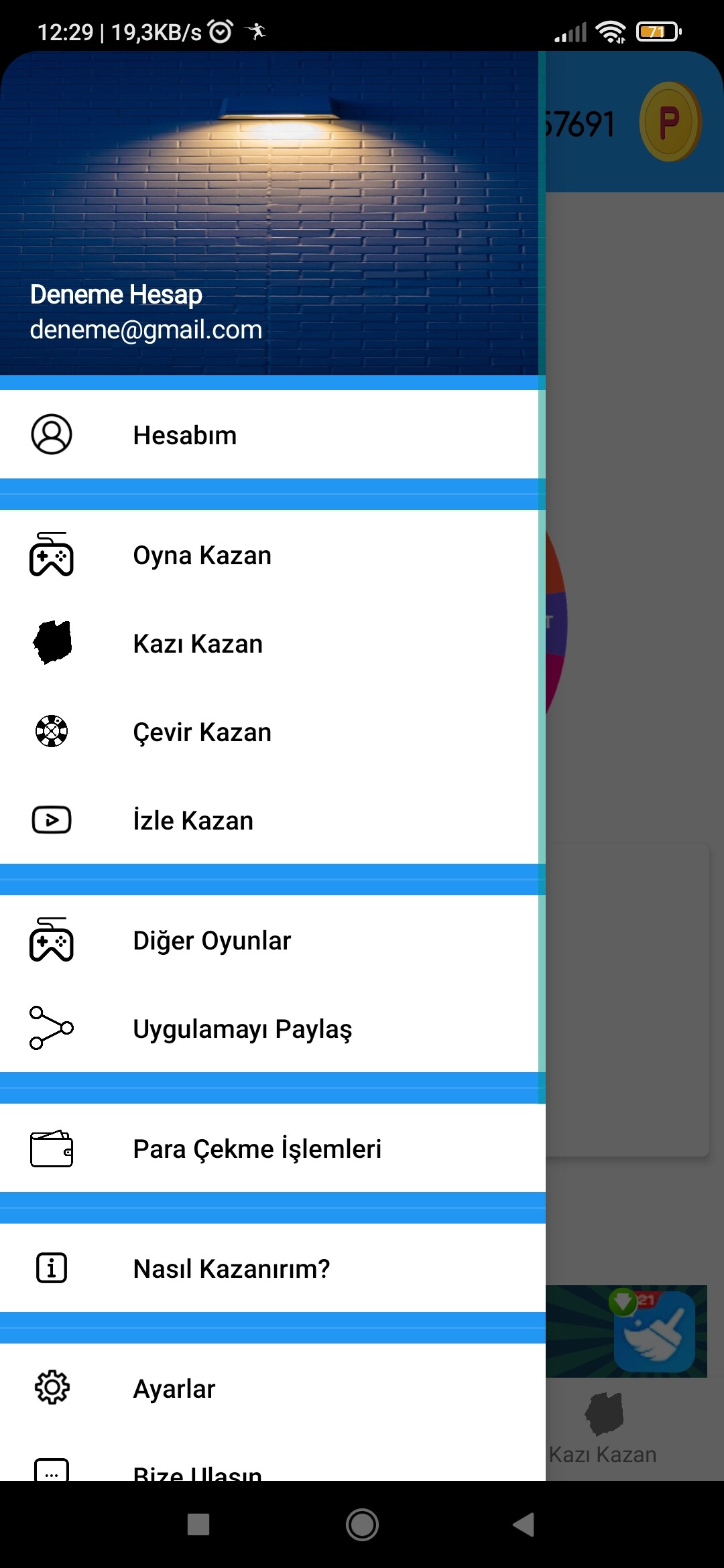Viewport: 724px width, 1568px height.
Task: Select Oyna Kazan from the drawer
Action: click(268, 556)
